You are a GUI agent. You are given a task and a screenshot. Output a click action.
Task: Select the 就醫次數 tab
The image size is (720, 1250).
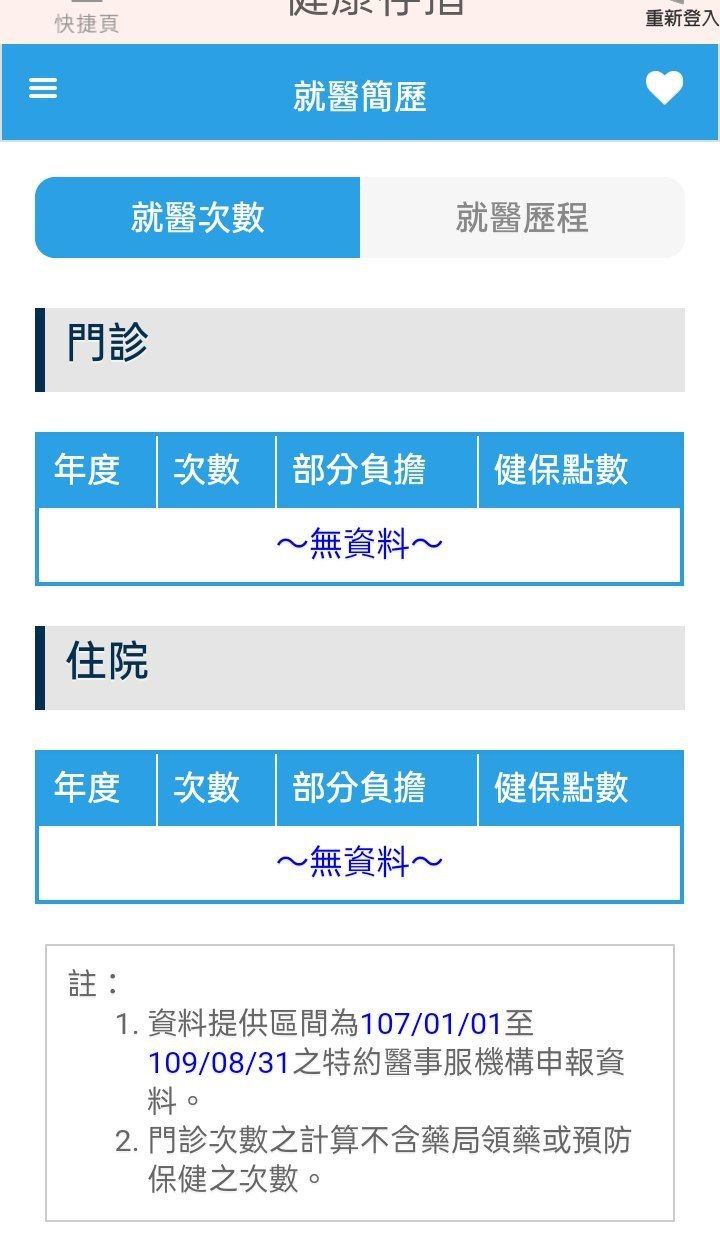[x=198, y=218]
